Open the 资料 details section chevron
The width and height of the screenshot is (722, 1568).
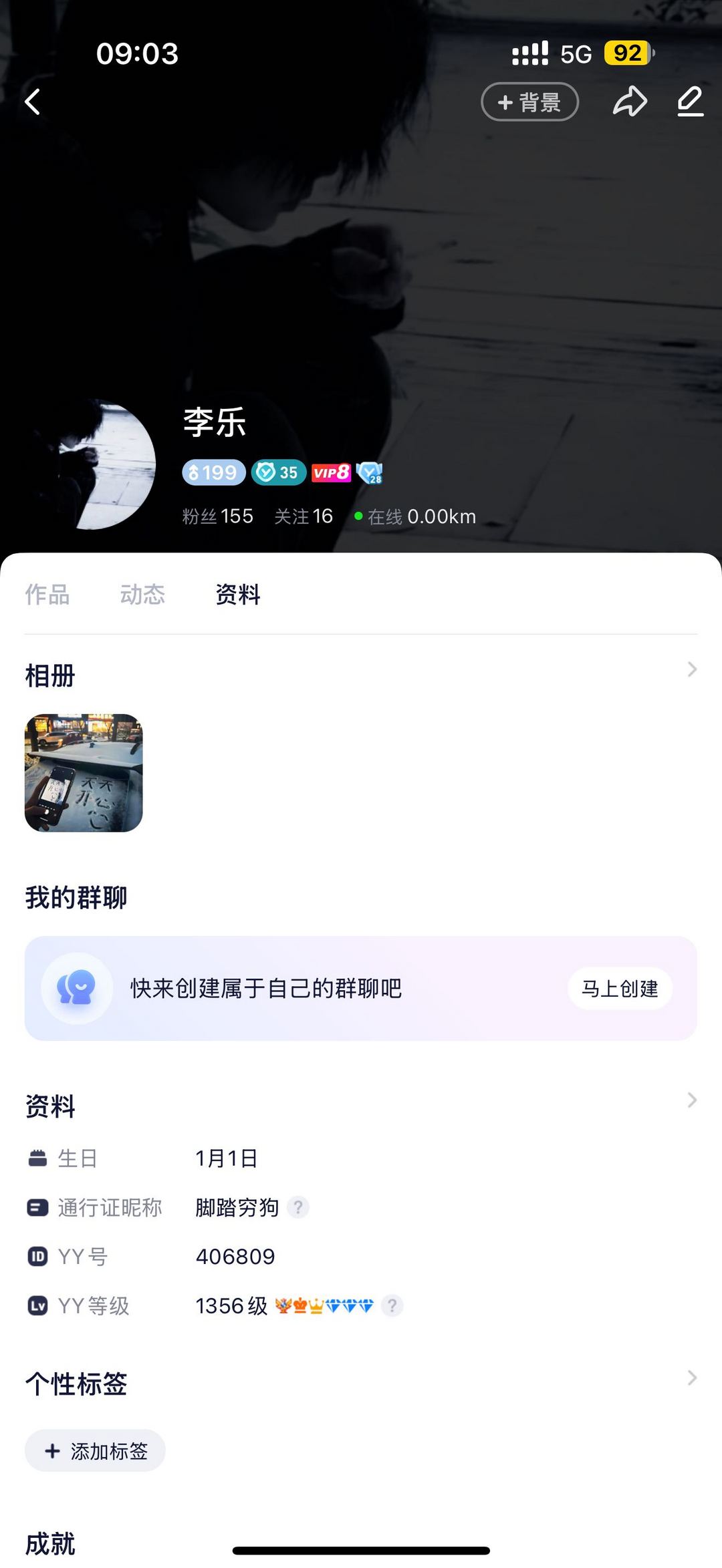click(x=692, y=1100)
